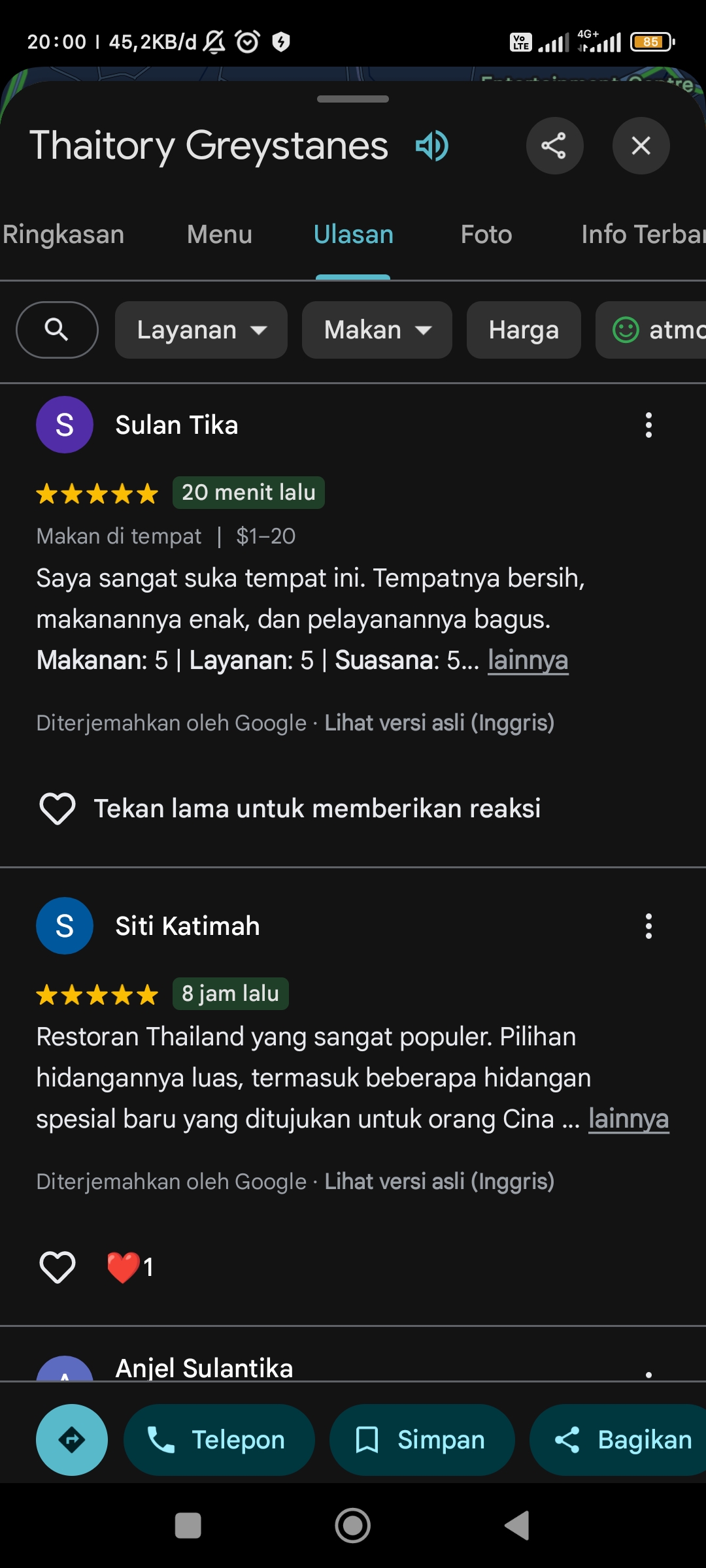View original English version of Sulan Tika's review
The width and height of the screenshot is (706, 1568).
click(x=439, y=723)
